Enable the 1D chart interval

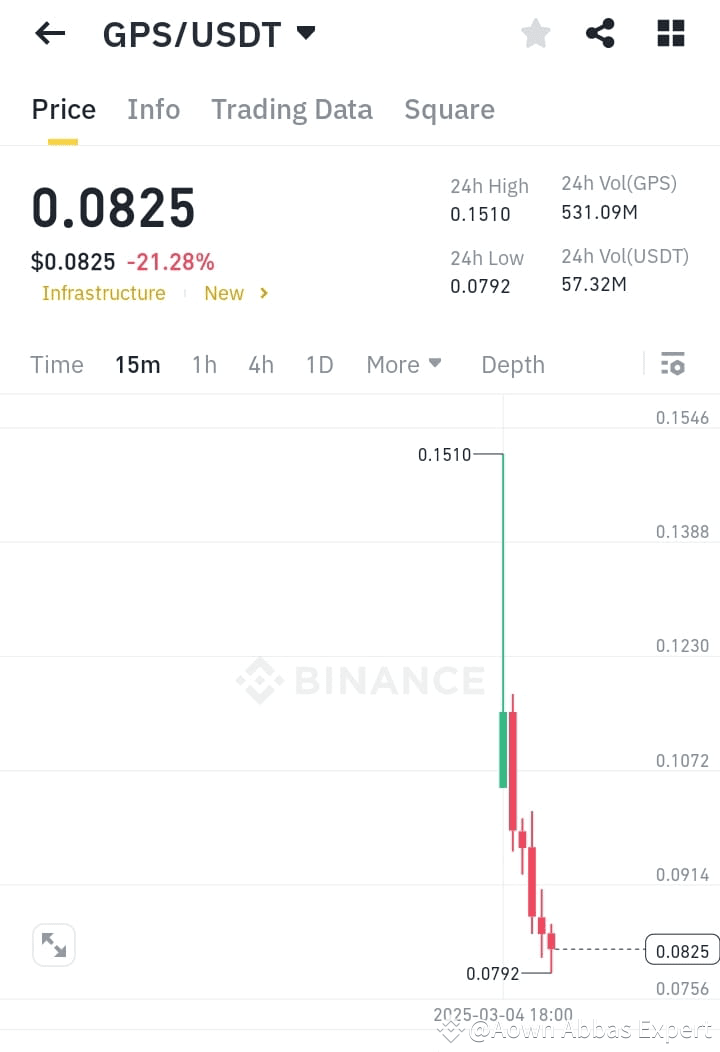tap(319, 364)
